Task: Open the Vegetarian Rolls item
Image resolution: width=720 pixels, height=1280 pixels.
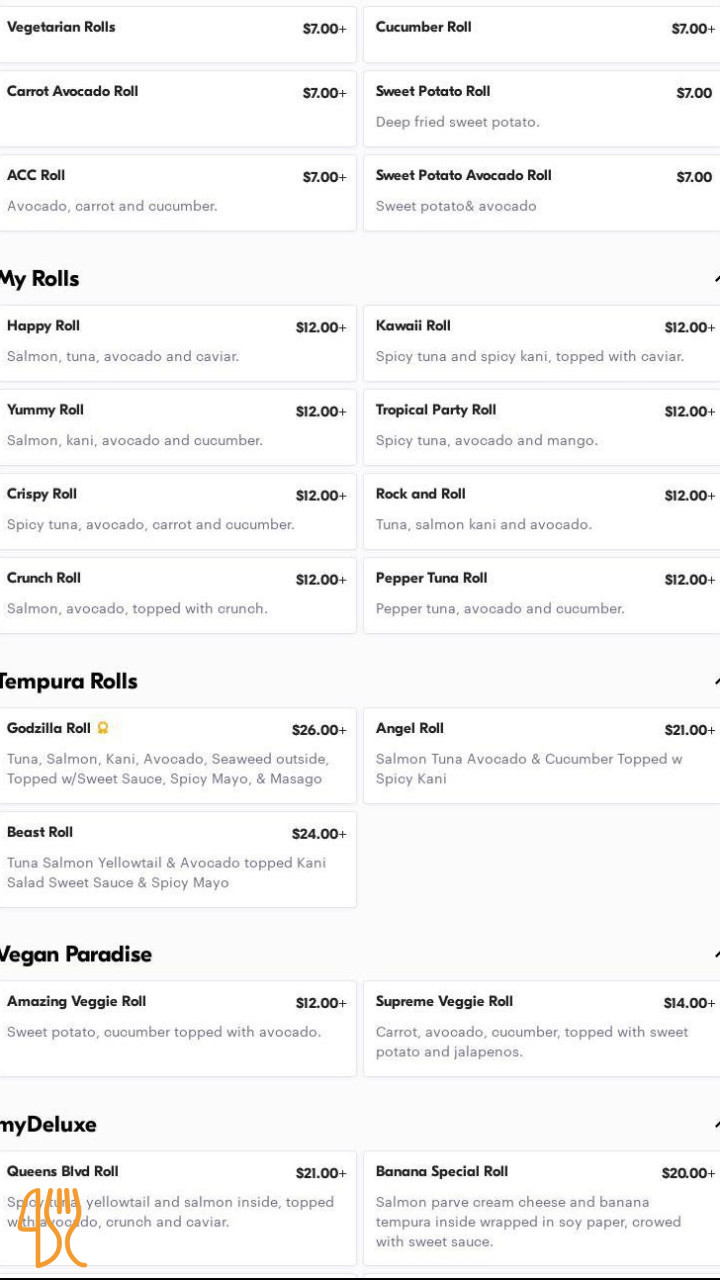Action: pyautogui.click(x=178, y=34)
